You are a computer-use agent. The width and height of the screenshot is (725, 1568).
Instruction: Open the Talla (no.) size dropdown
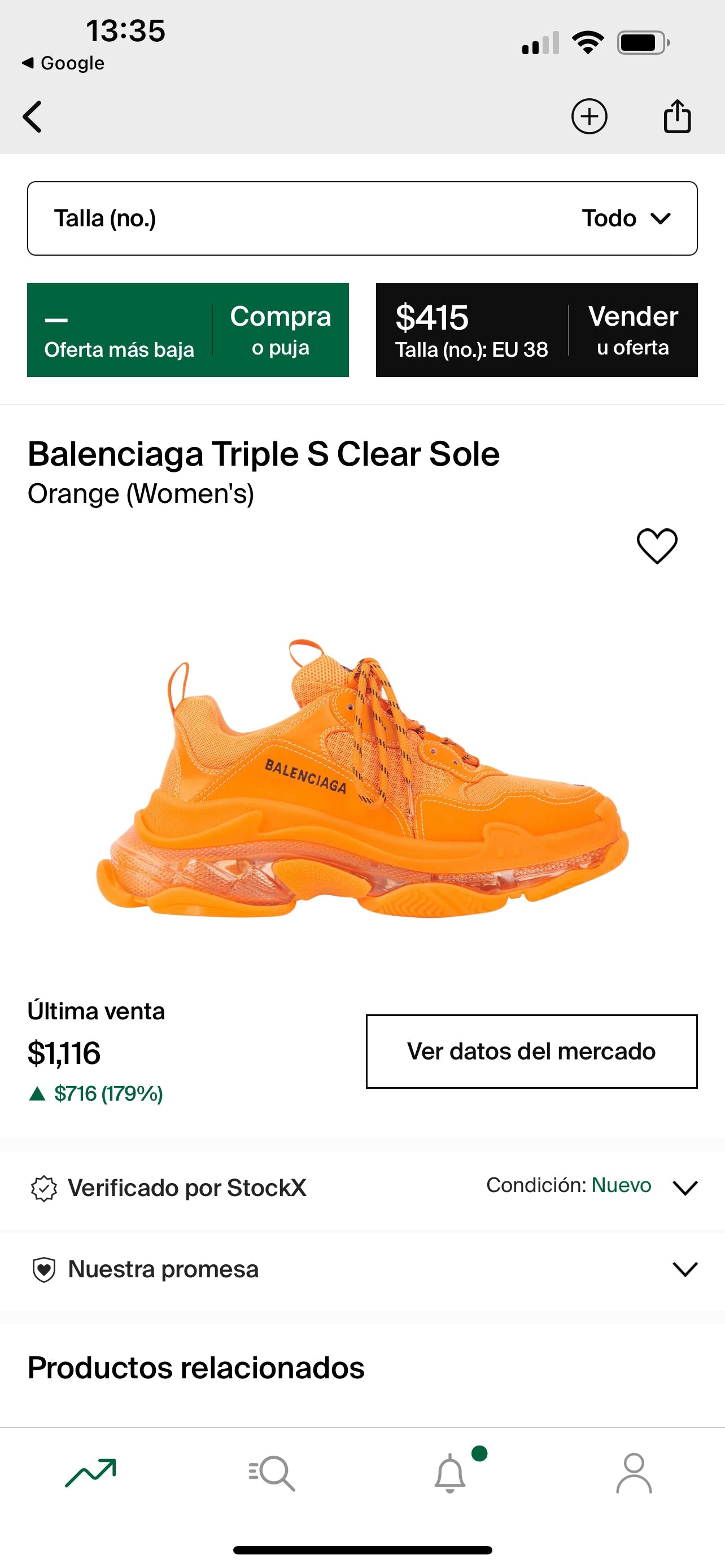pos(362,218)
